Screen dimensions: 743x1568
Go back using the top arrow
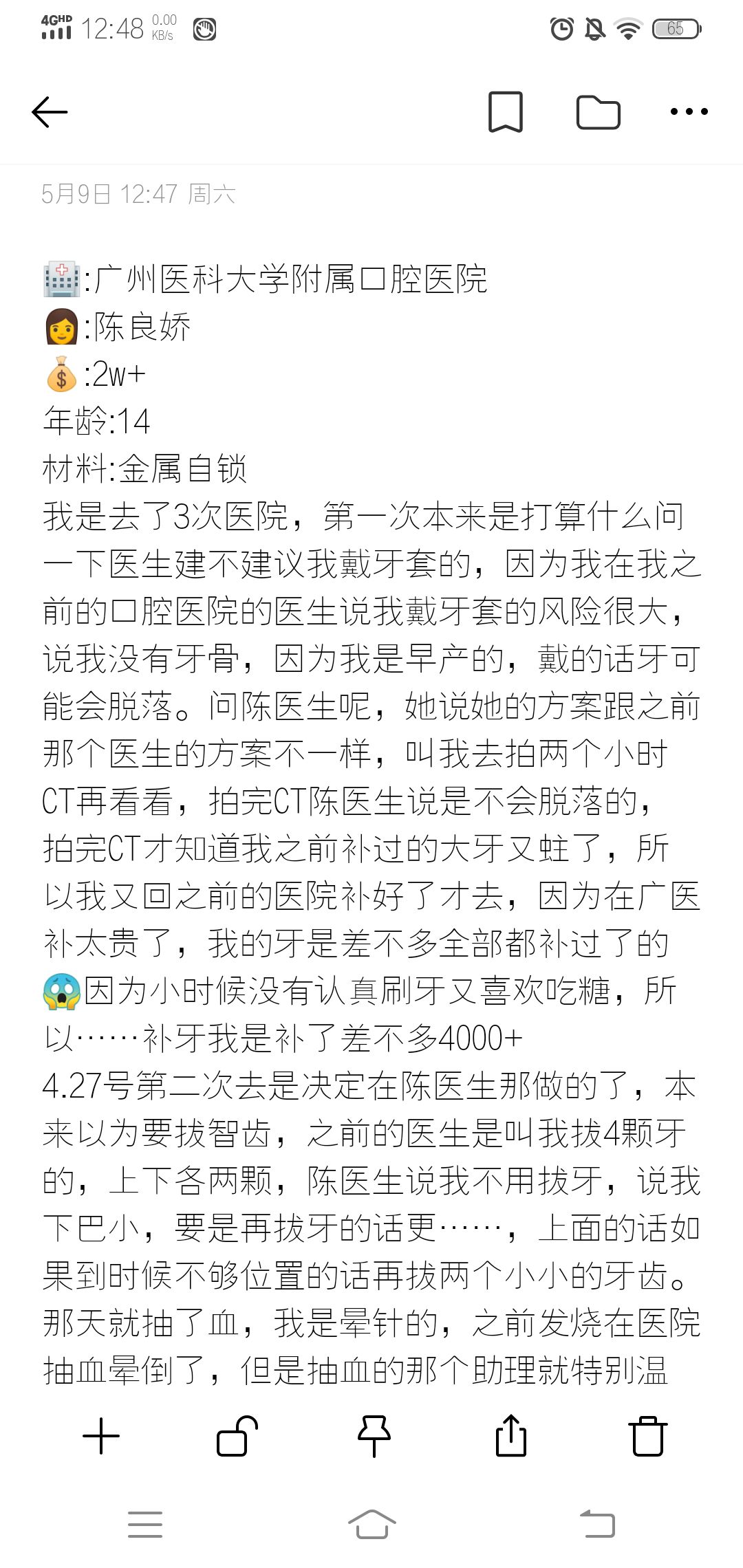pos(50,112)
